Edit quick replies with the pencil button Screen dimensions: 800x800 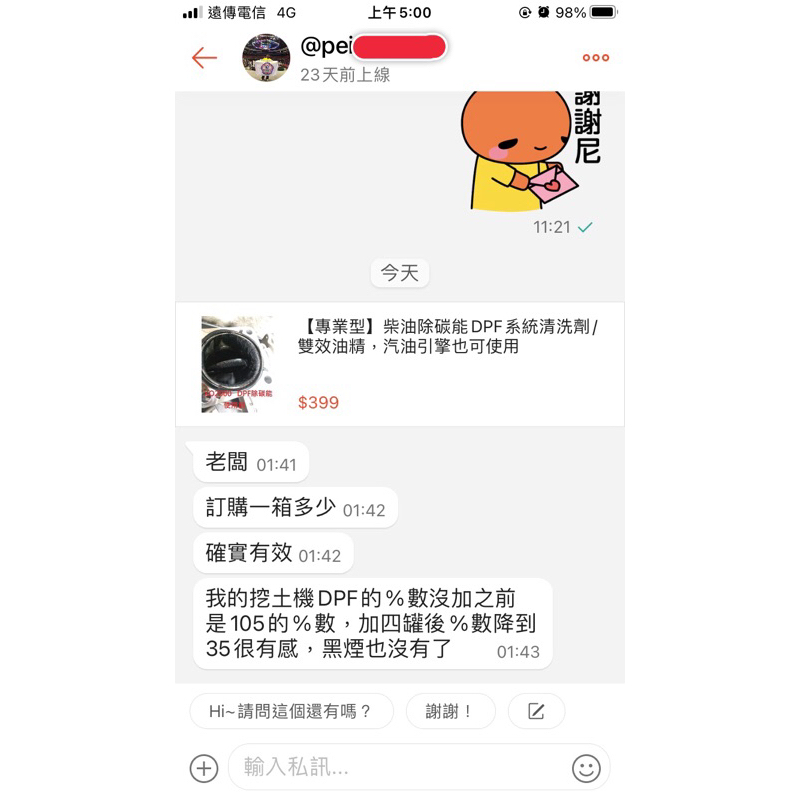click(x=536, y=711)
